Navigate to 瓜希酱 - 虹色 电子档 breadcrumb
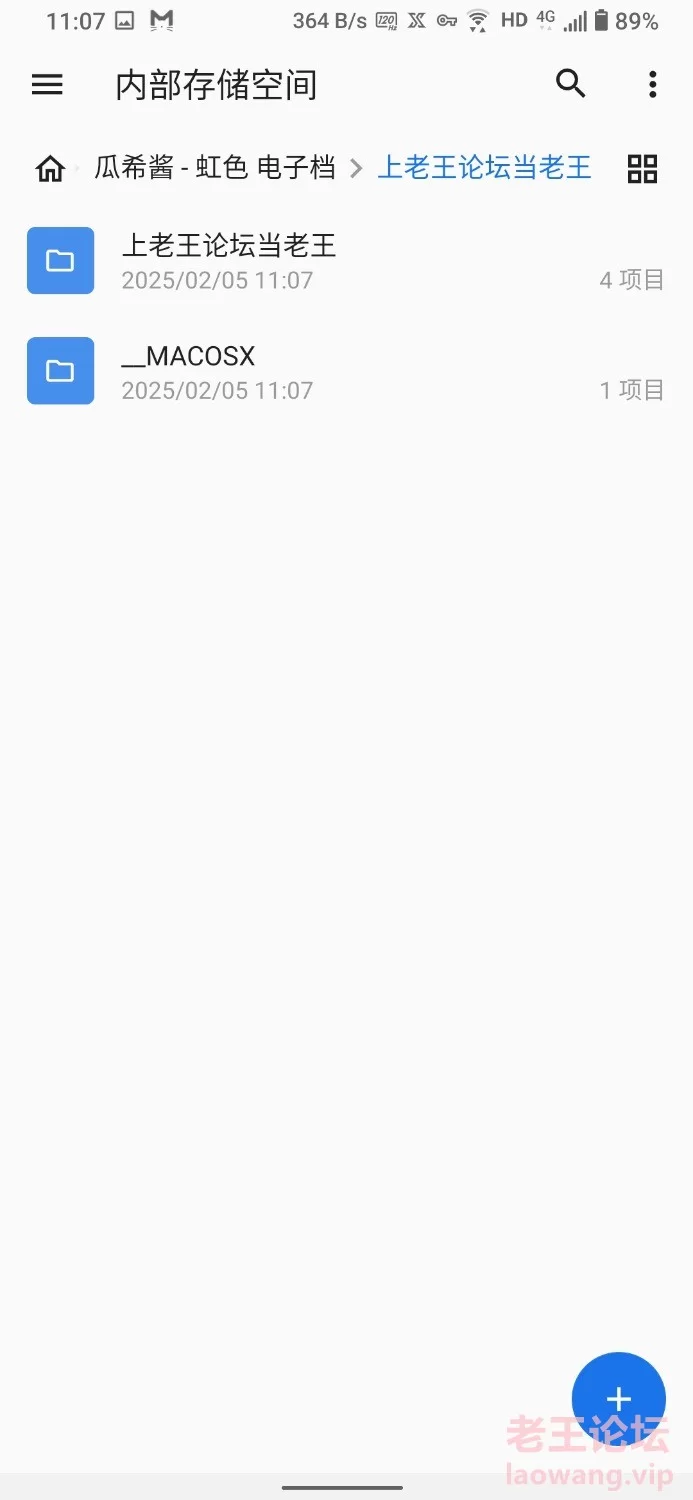This screenshot has height=1500, width=693. coord(215,168)
